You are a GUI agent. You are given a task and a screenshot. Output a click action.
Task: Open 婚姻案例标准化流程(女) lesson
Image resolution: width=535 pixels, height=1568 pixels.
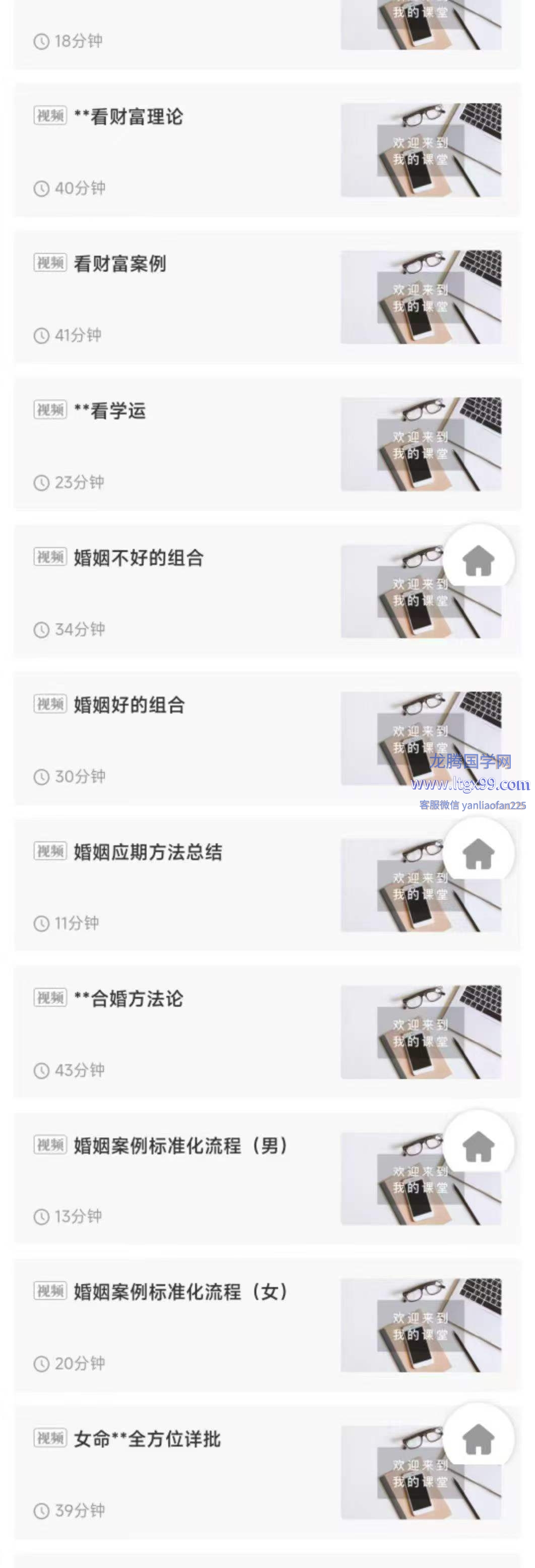tap(180, 1292)
